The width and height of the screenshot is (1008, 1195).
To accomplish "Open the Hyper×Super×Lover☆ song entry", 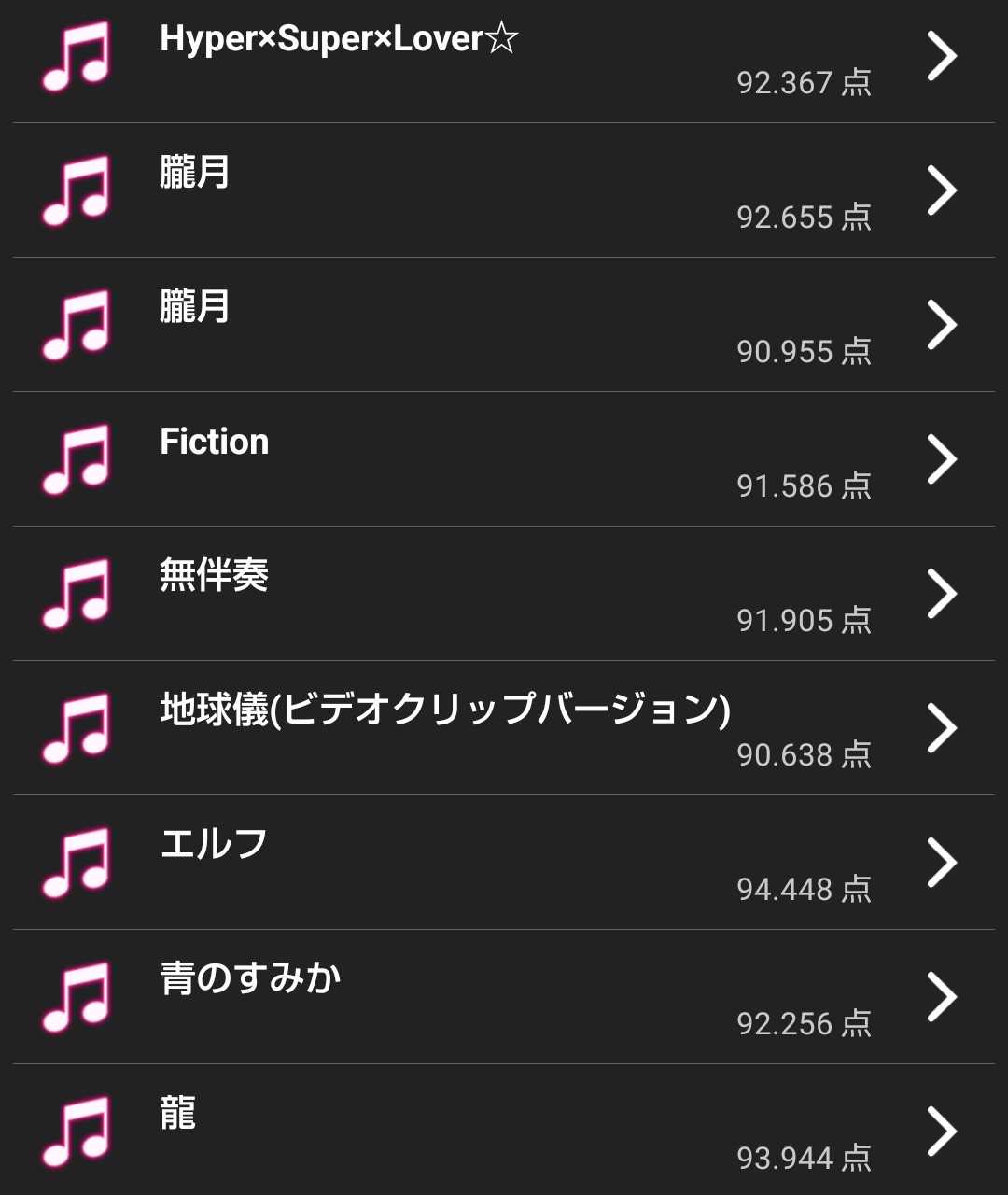I will (504, 56).
